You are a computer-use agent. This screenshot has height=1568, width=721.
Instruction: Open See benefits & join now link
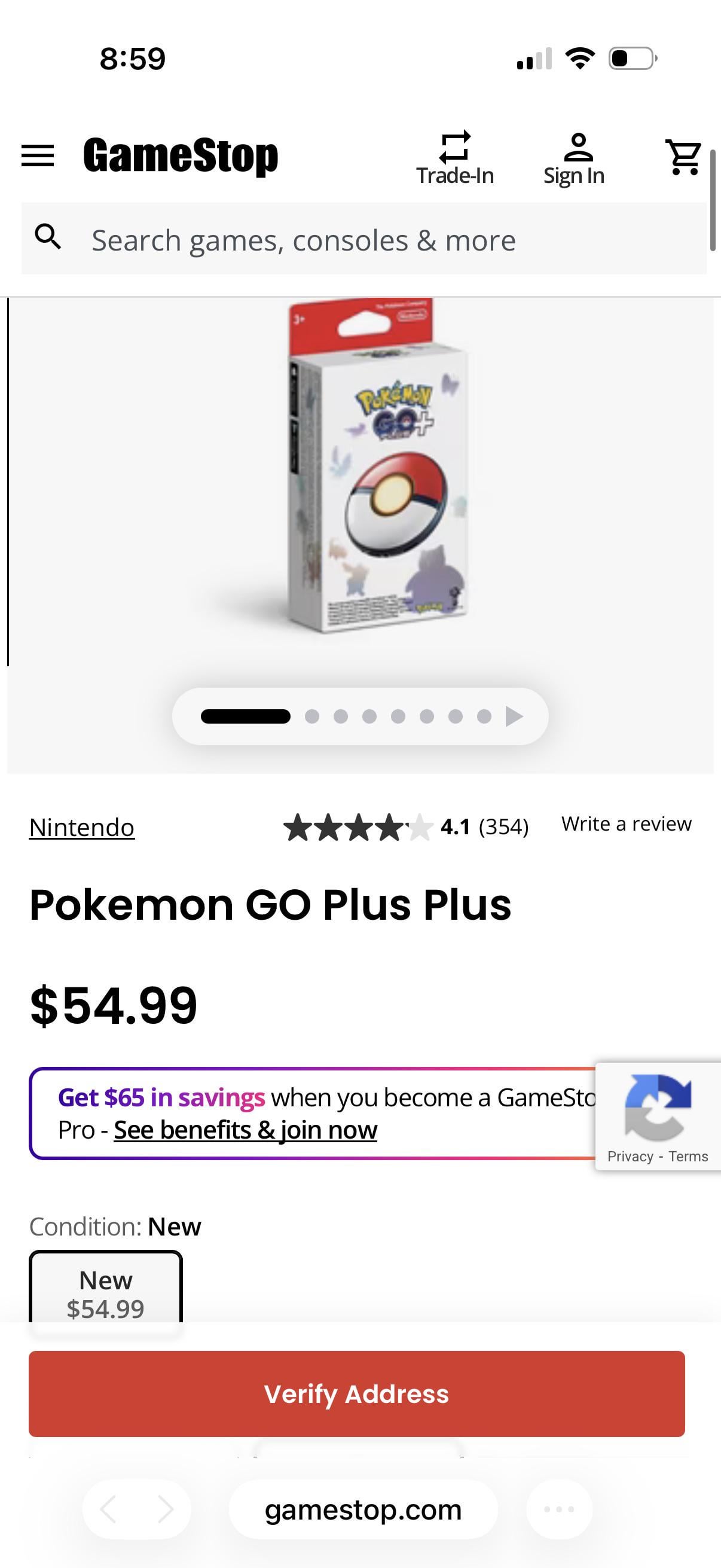pyautogui.click(x=245, y=1130)
